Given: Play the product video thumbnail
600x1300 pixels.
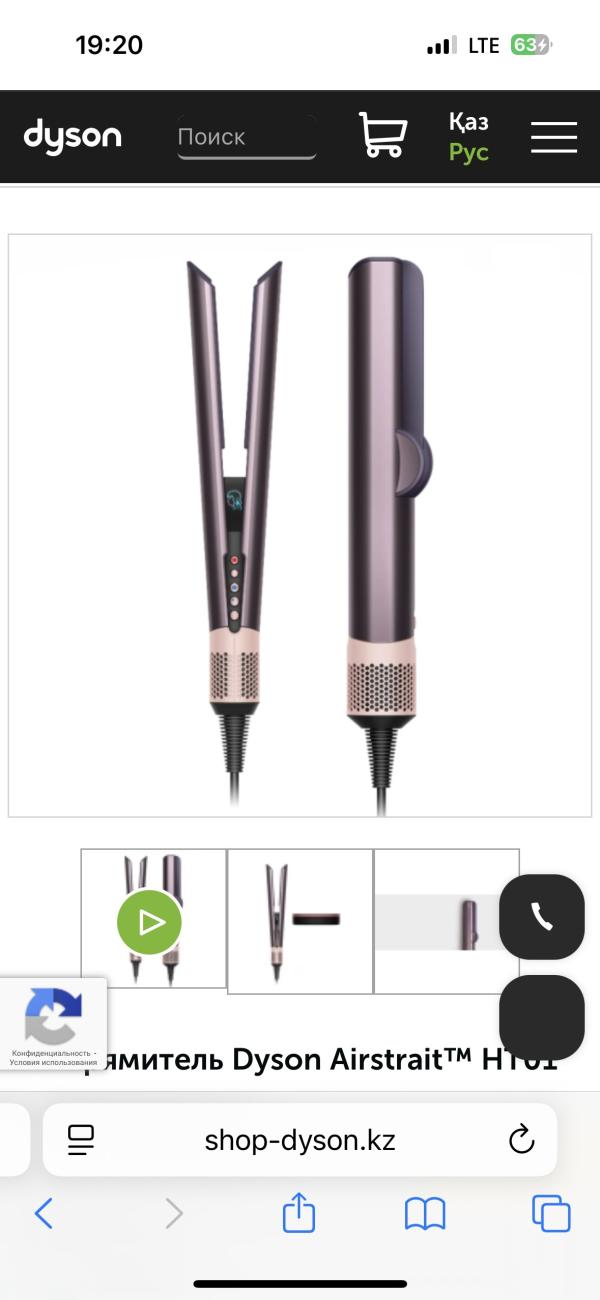Looking at the screenshot, I should pos(150,921).
